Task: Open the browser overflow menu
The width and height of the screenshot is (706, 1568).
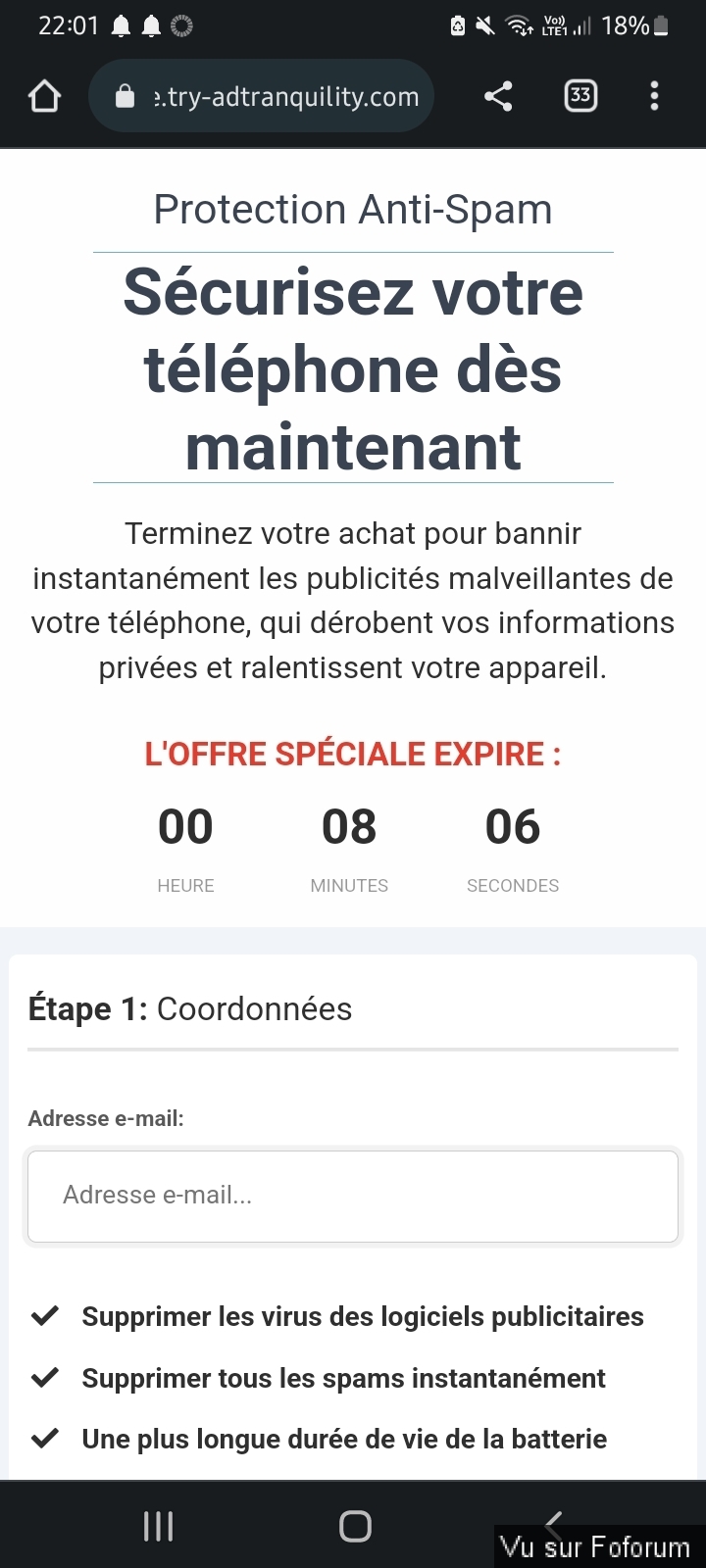Action: [654, 96]
